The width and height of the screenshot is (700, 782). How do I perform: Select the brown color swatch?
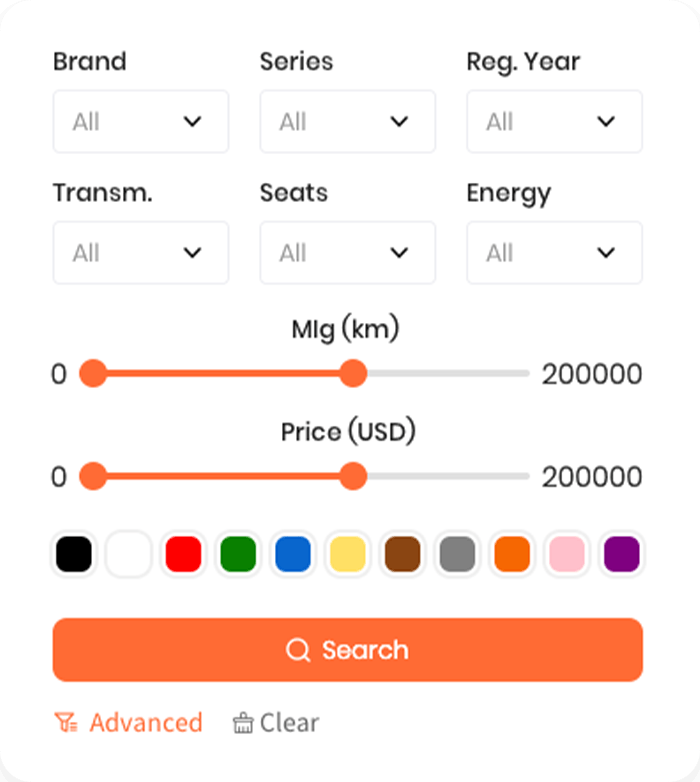402,554
